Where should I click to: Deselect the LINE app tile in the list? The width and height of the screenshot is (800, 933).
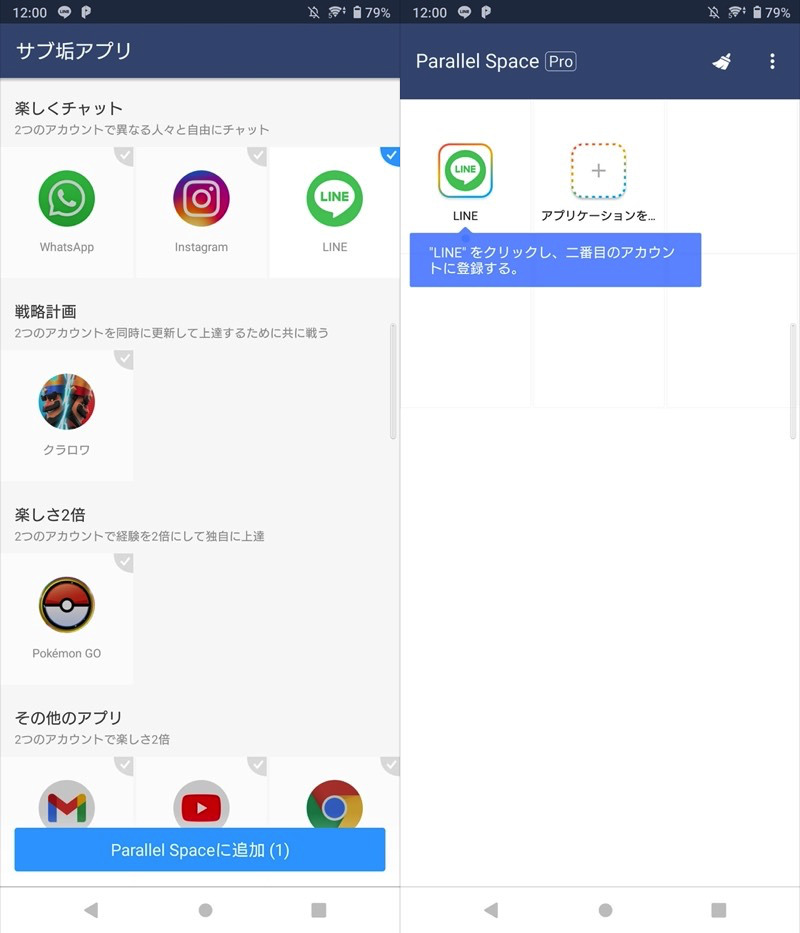click(334, 212)
